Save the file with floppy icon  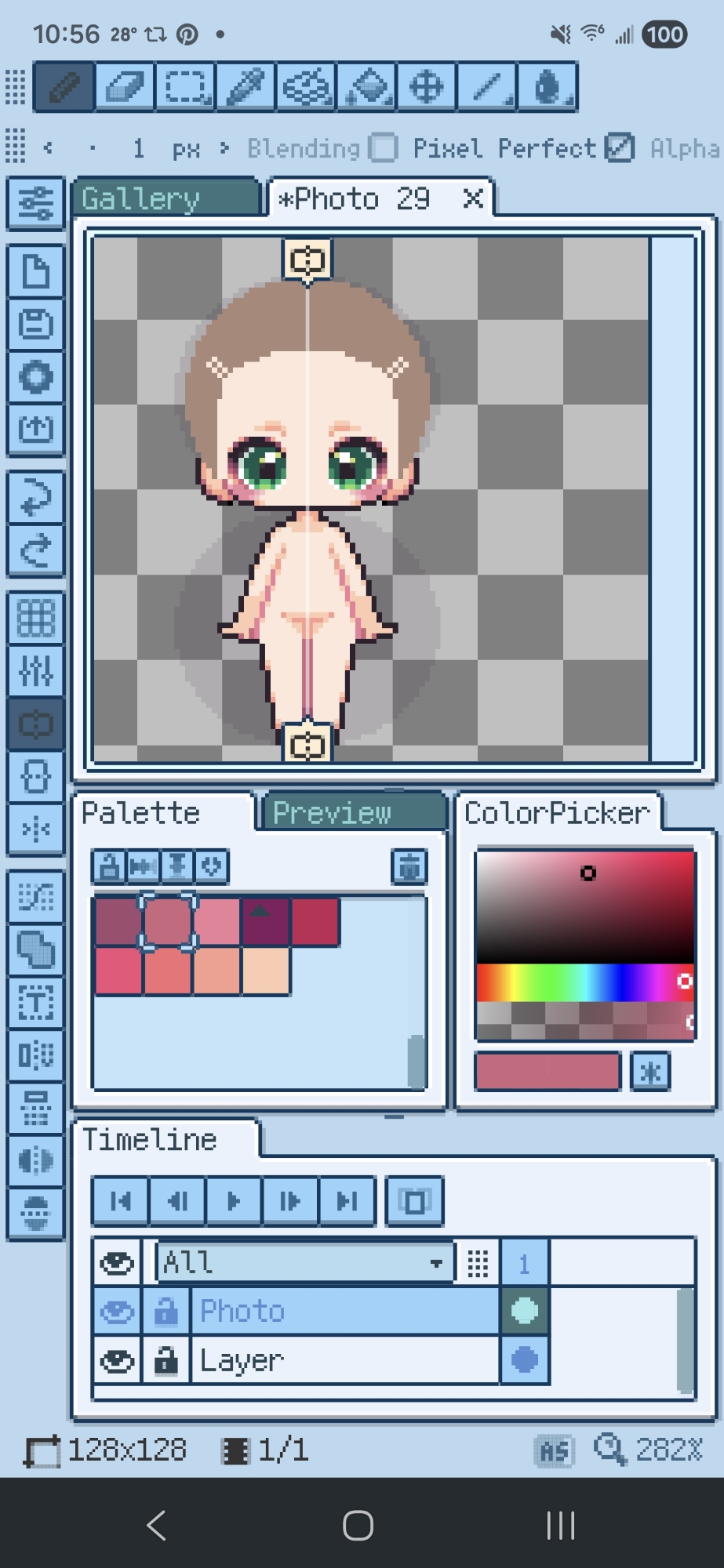click(36, 324)
